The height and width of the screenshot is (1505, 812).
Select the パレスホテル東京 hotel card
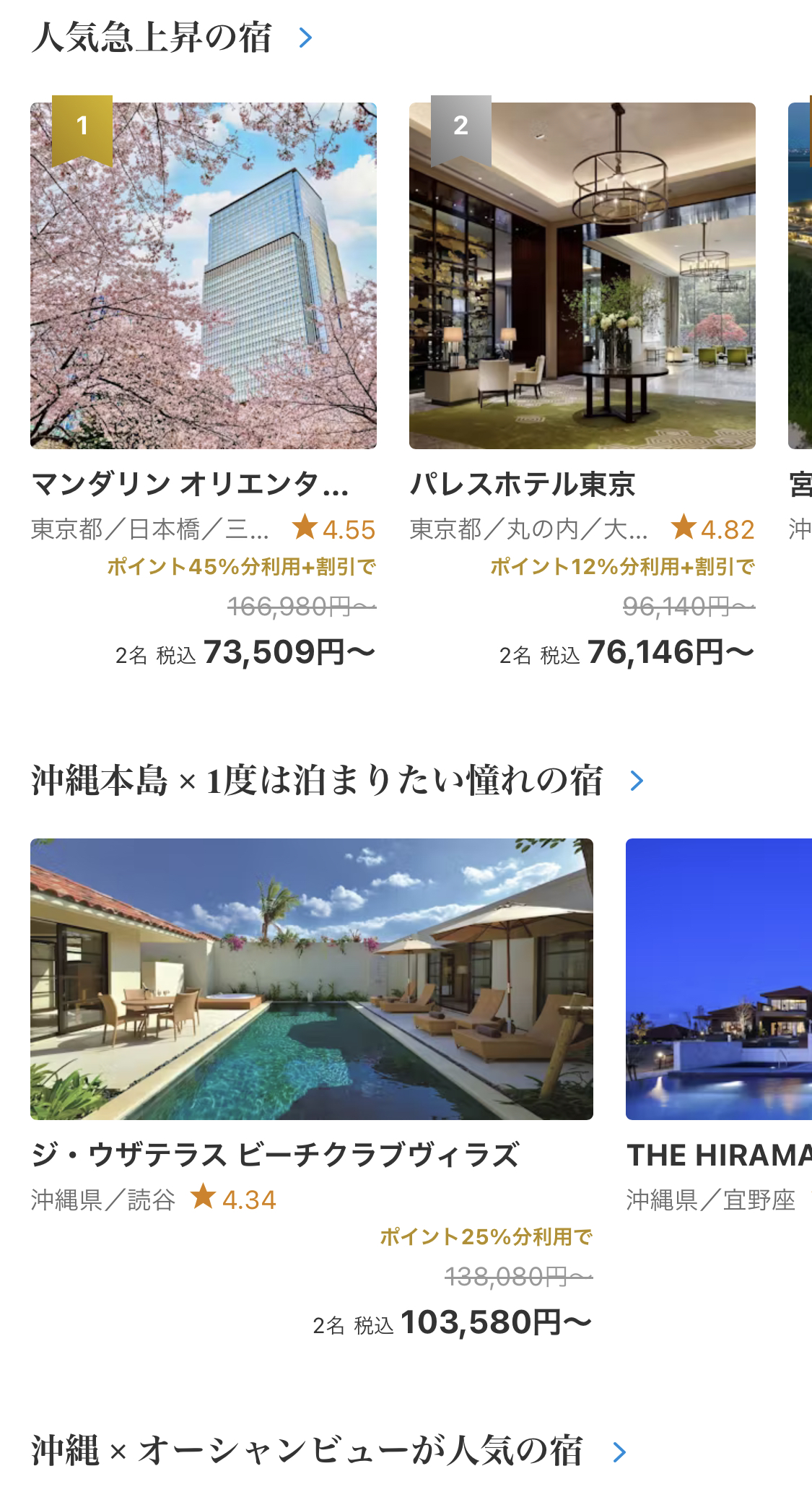tap(582, 276)
